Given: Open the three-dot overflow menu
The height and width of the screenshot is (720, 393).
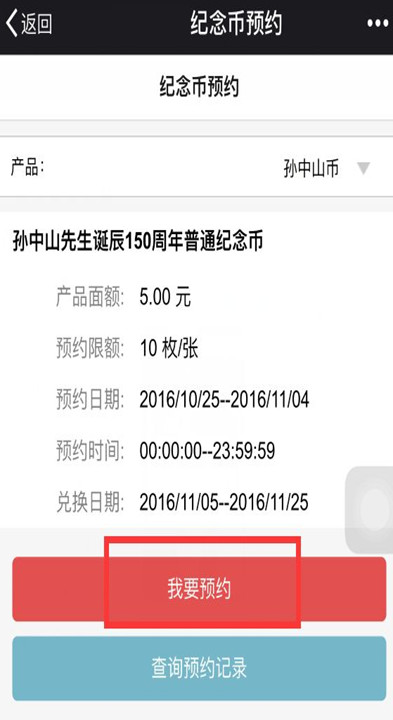Looking at the screenshot, I should (x=377, y=24).
